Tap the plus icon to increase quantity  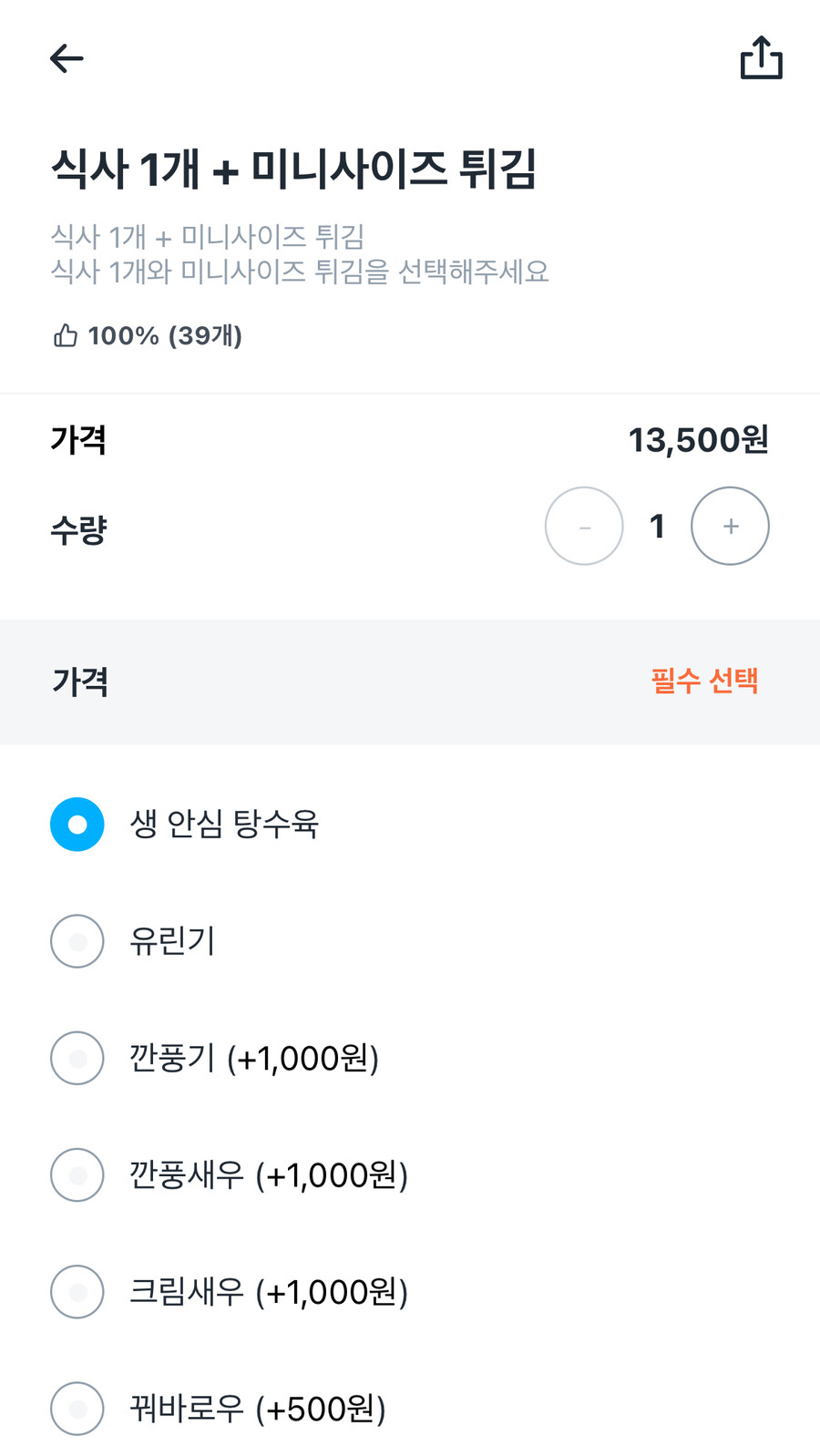click(730, 526)
